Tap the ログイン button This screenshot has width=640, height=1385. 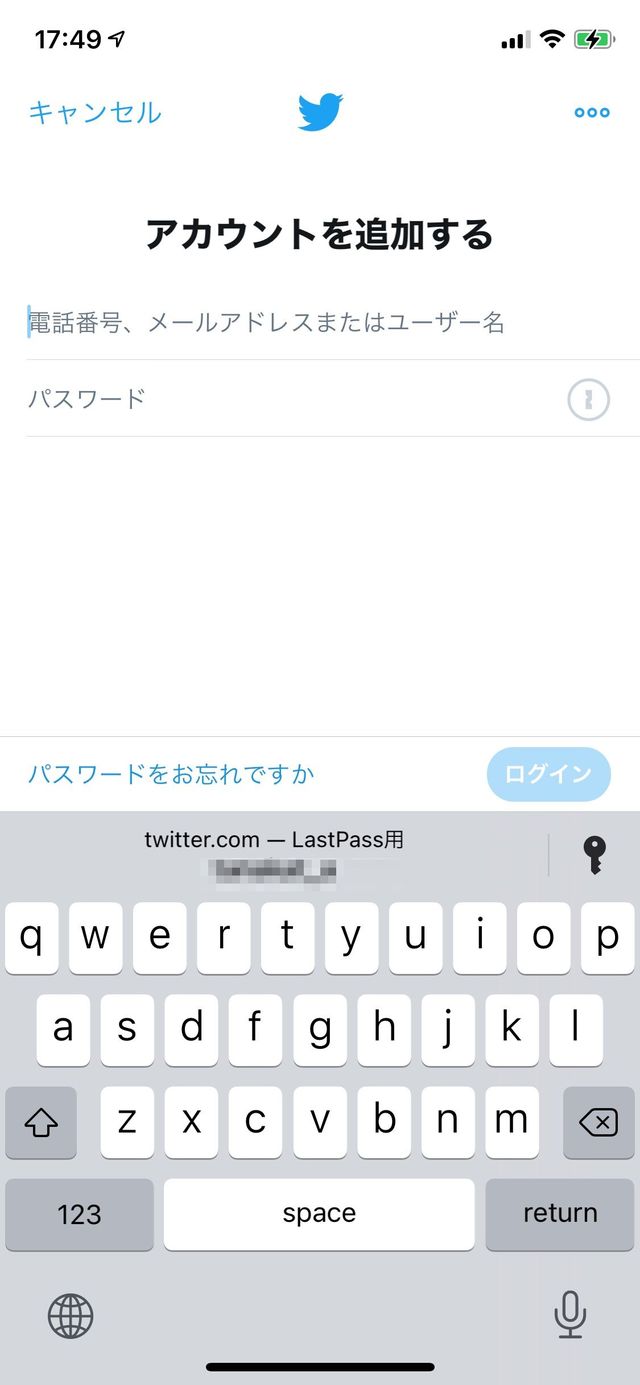(548, 774)
